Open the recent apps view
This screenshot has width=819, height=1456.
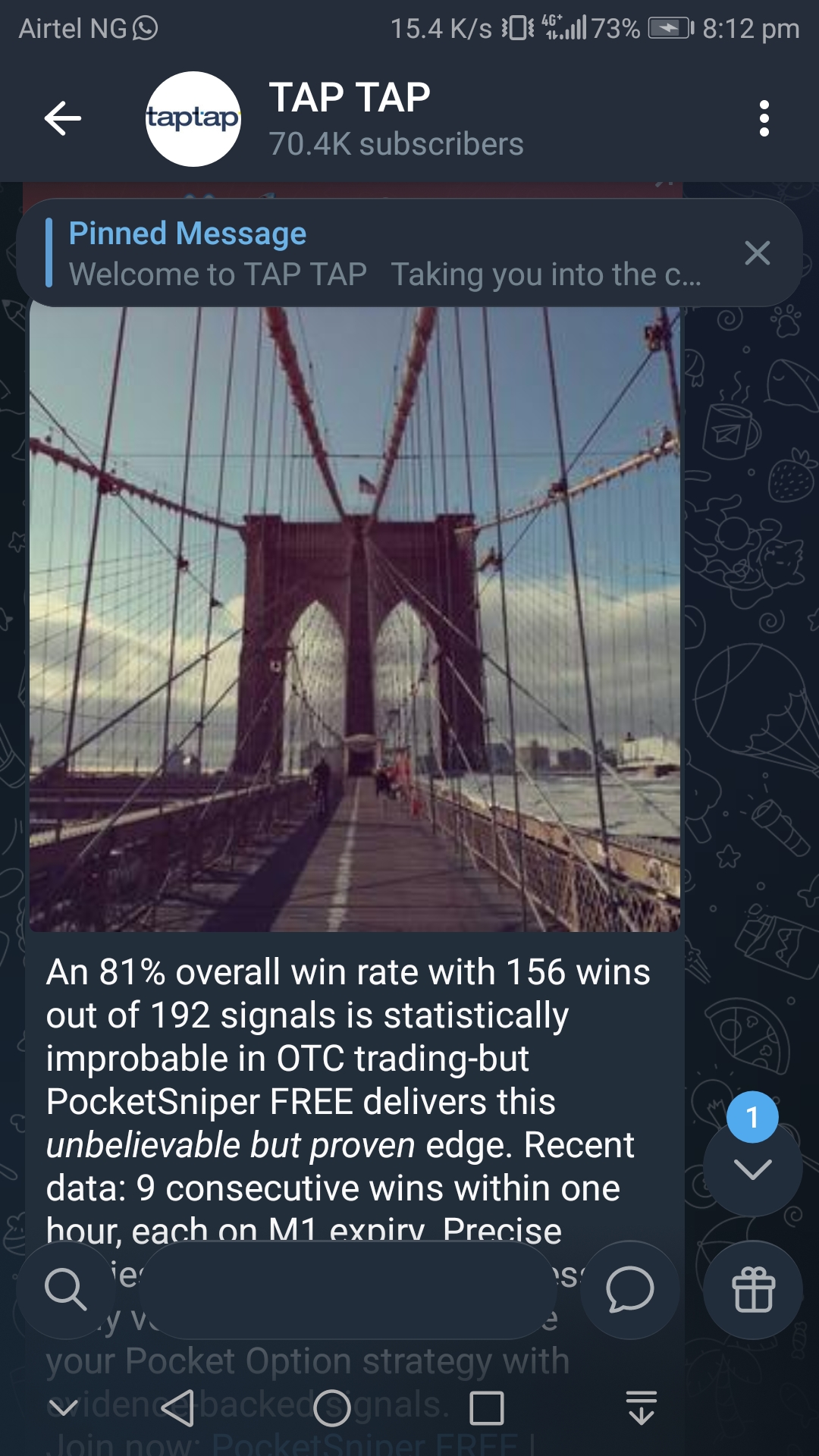pos(487,1409)
